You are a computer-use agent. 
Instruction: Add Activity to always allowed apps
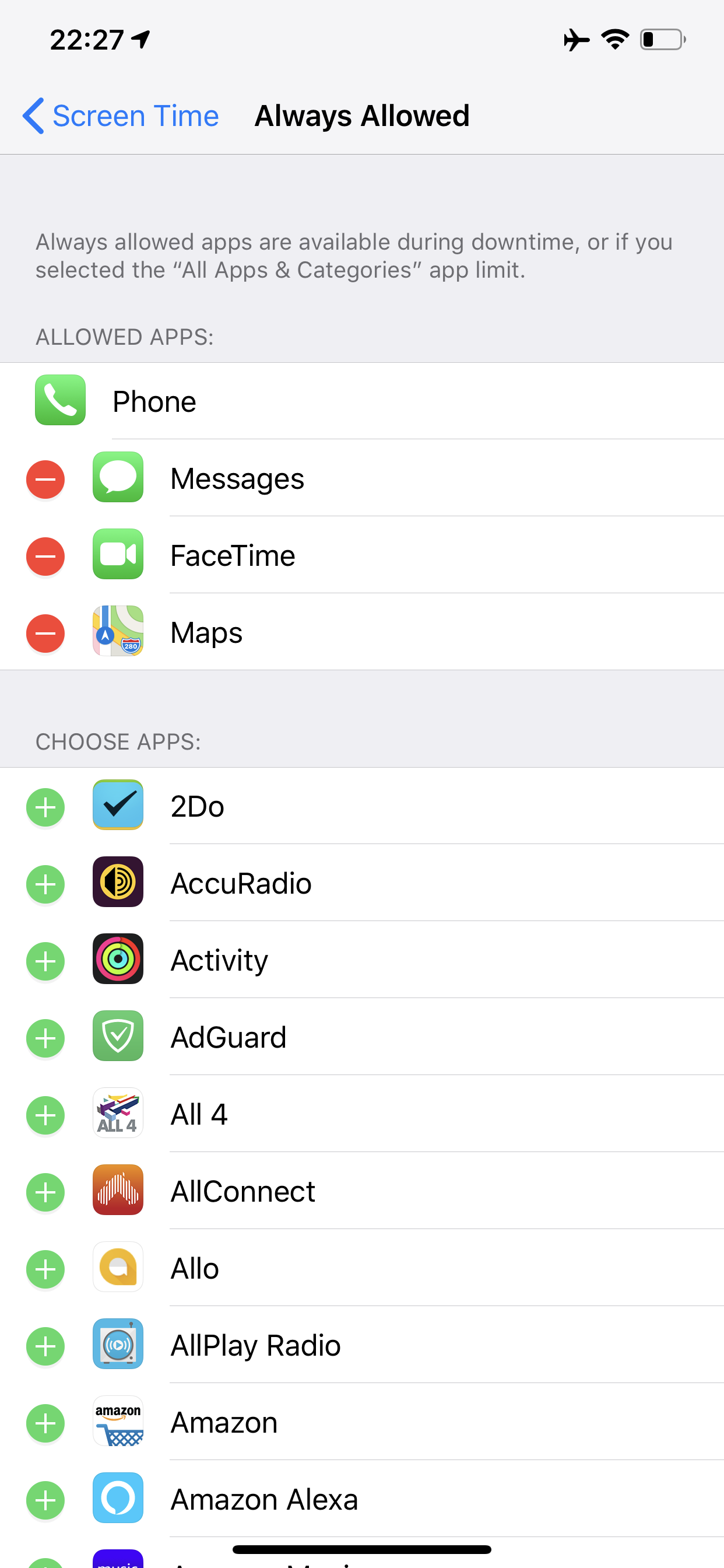click(45, 961)
